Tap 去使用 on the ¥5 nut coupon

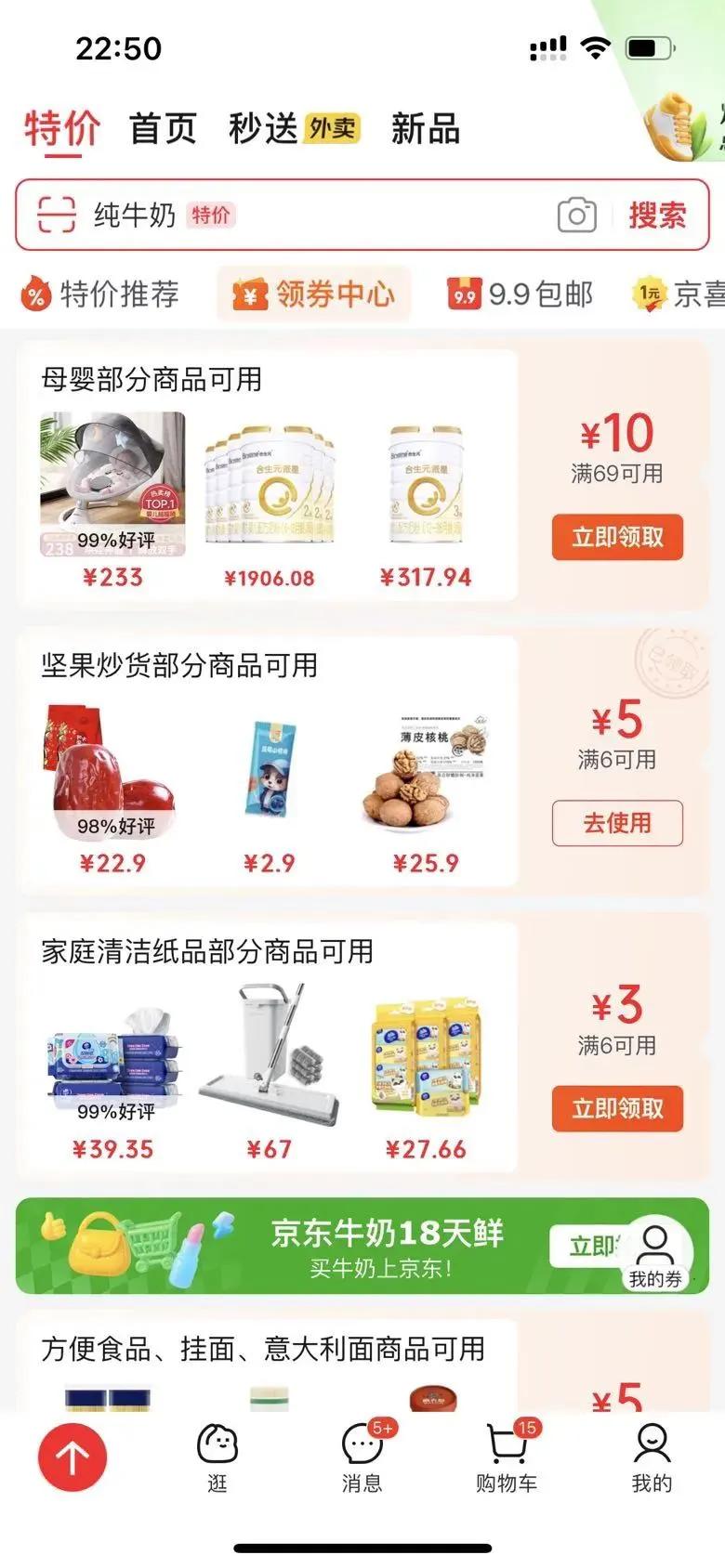[x=617, y=823]
